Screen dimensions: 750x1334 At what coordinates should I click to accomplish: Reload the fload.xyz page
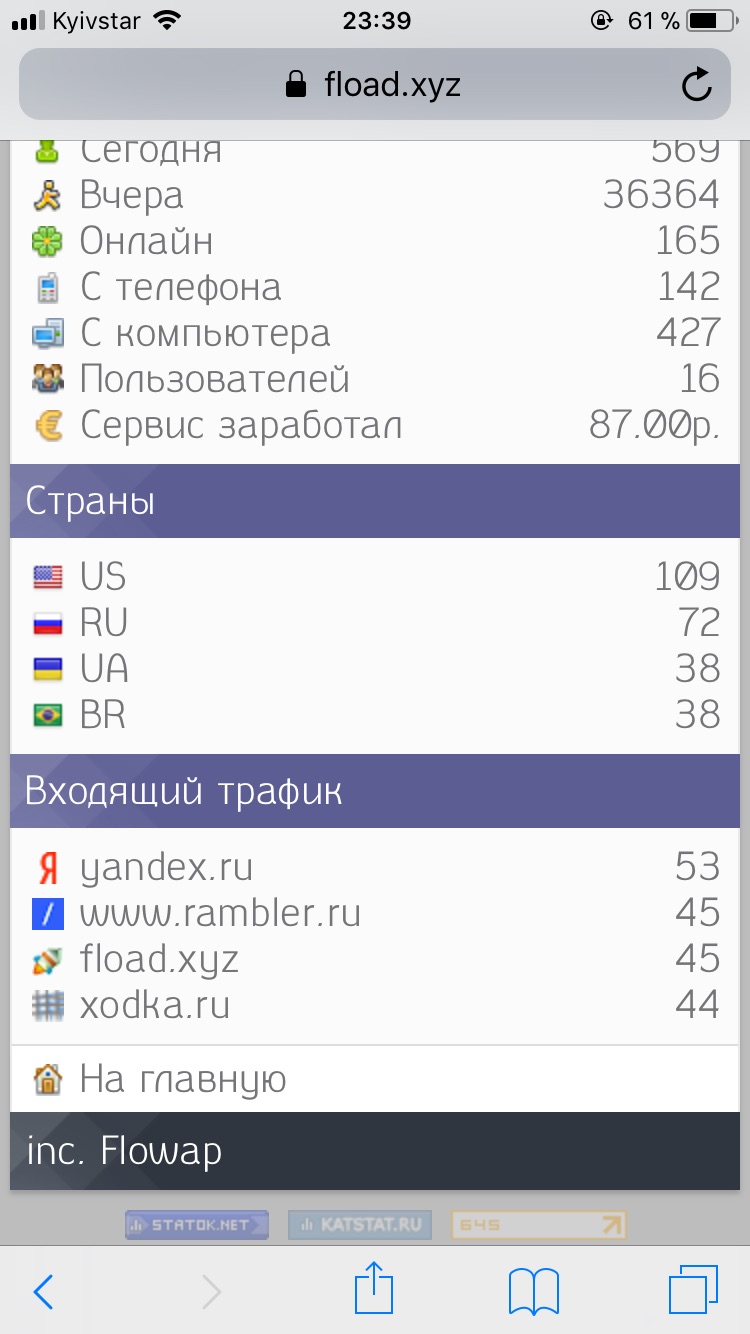(696, 85)
